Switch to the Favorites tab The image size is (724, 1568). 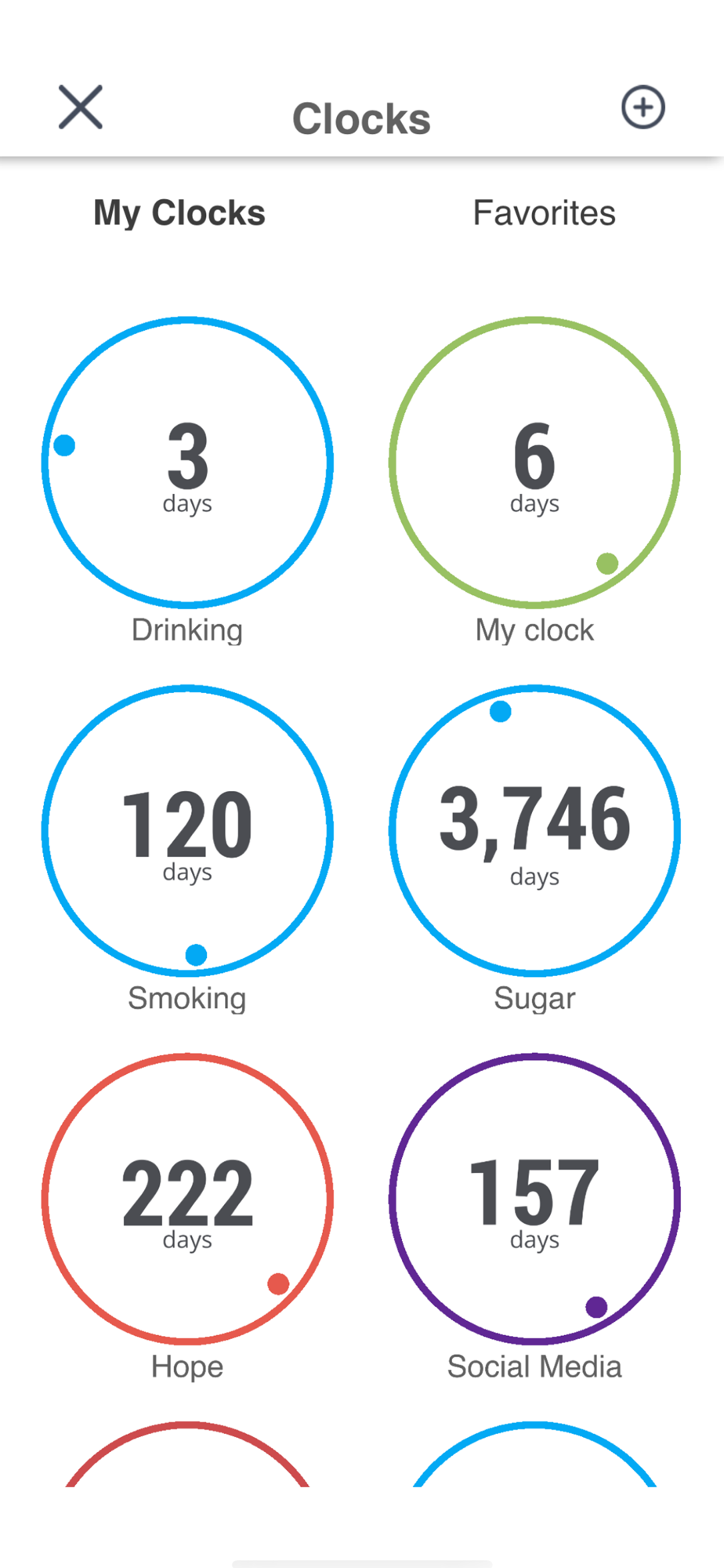point(544,213)
